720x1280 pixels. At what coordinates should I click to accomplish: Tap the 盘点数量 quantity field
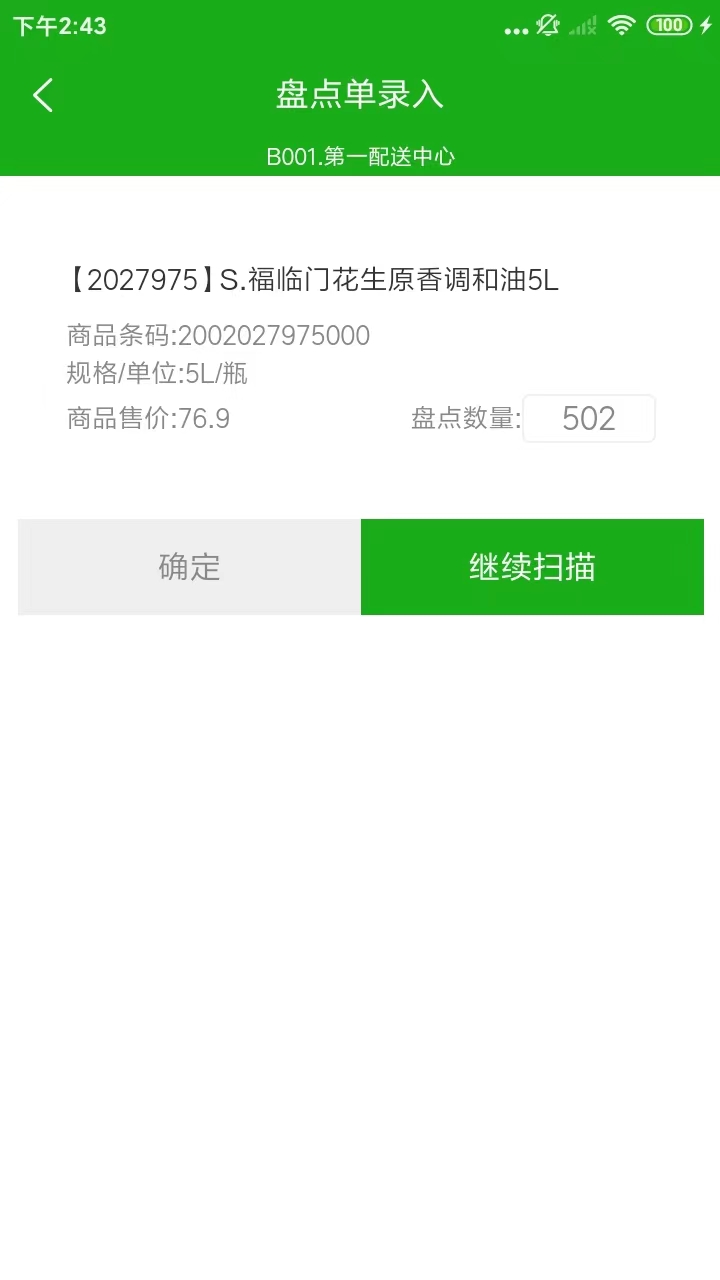[x=589, y=418]
